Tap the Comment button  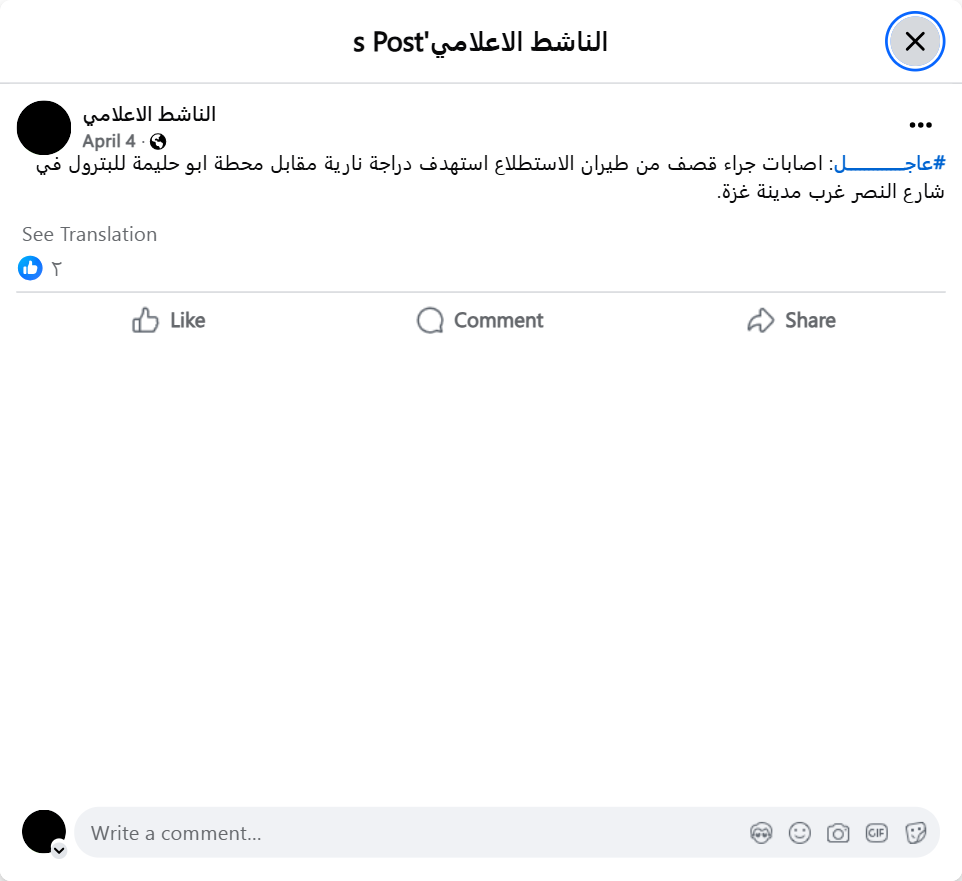480,320
